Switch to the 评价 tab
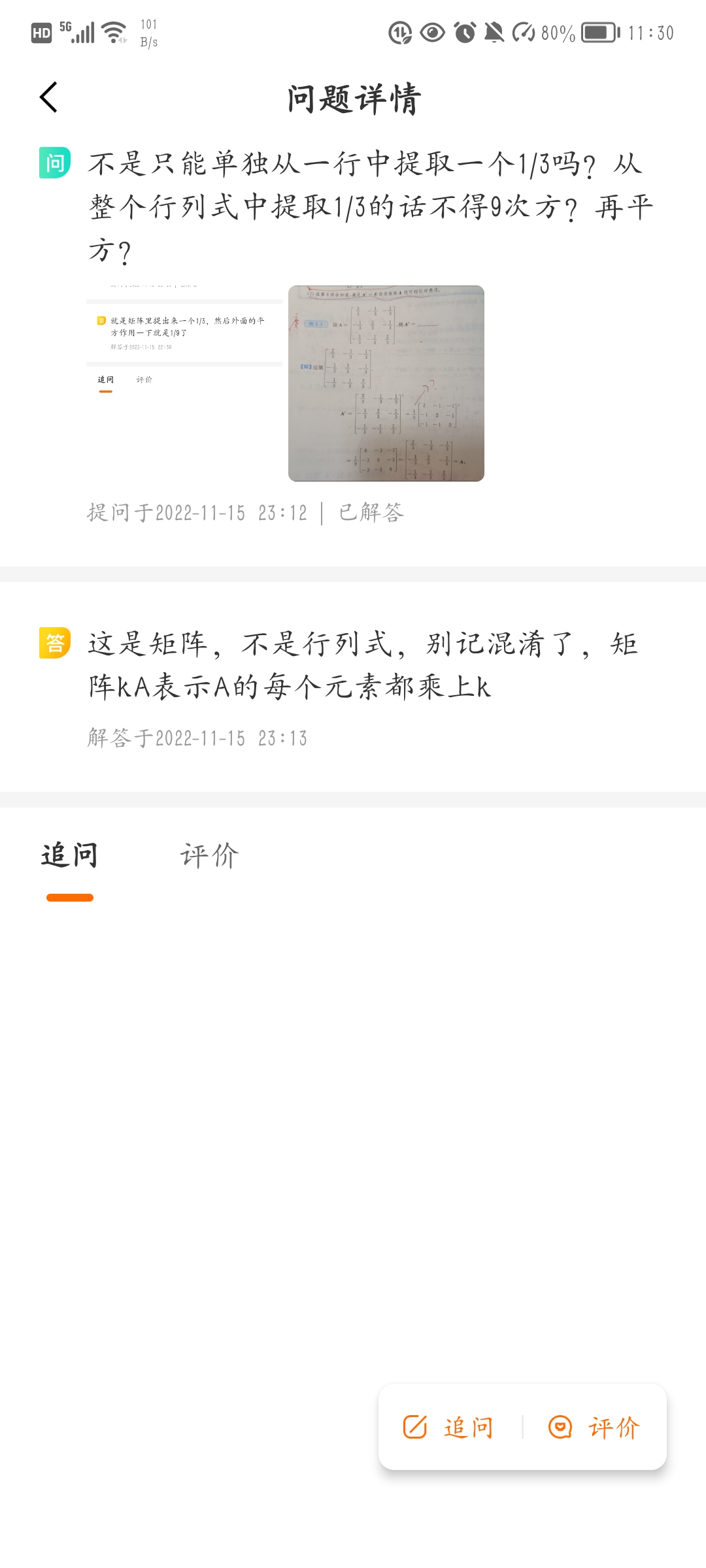This screenshot has height=1568, width=706. [x=208, y=855]
